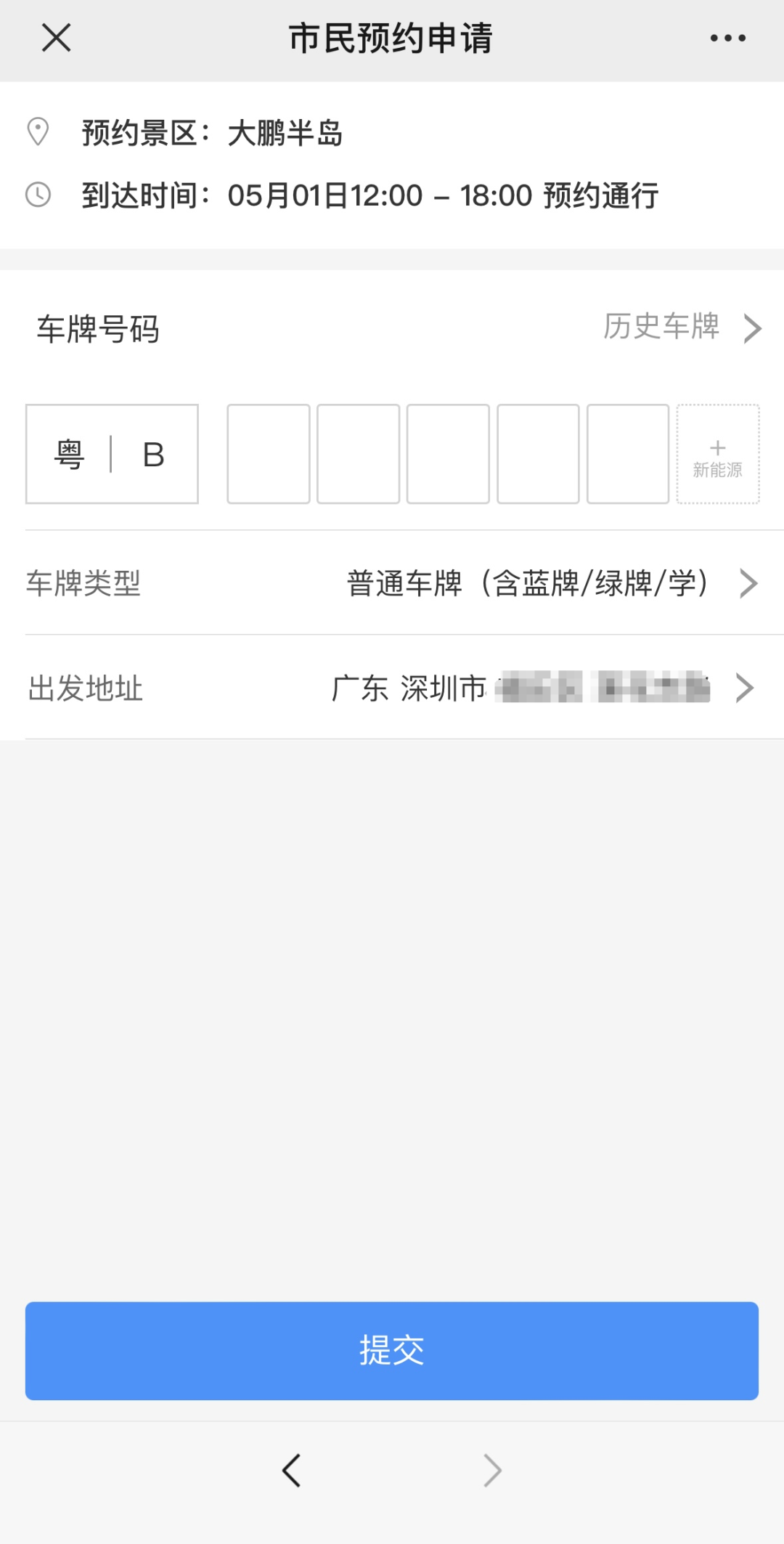Change the 粤 B plate prefix

(112, 454)
